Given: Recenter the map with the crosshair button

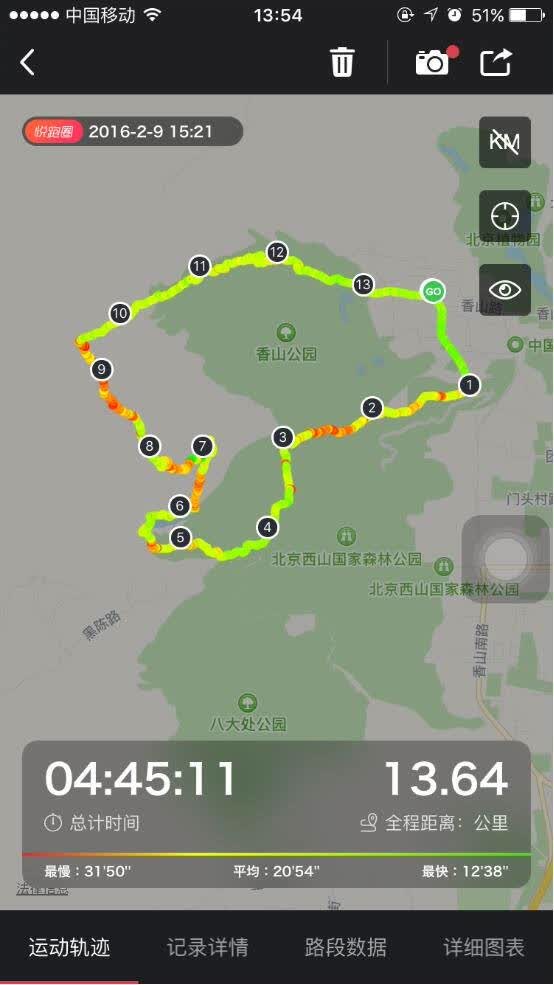Looking at the screenshot, I should point(505,216).
